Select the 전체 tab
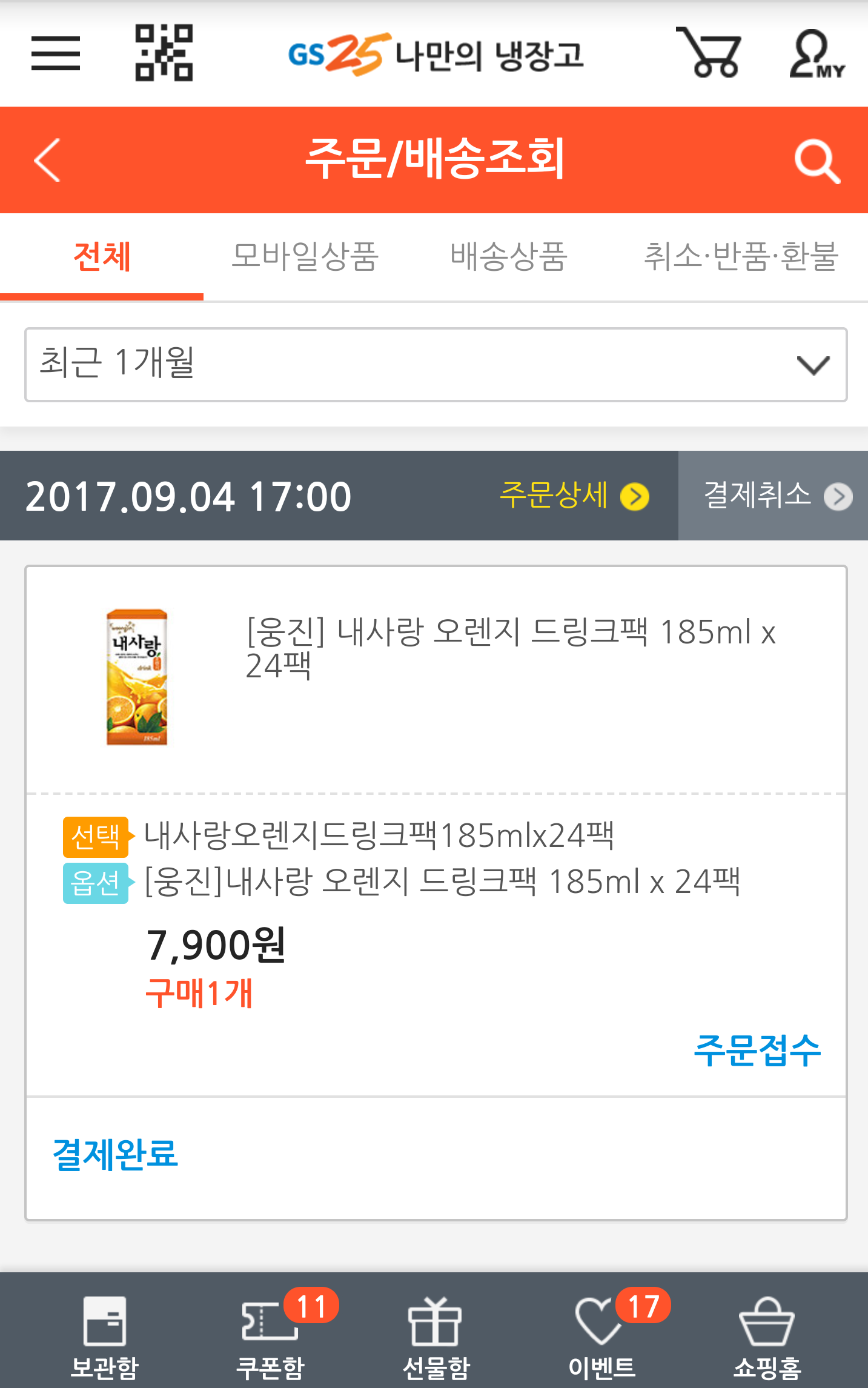Viewport: 868px width, 1388px height. tap(102, 256)
